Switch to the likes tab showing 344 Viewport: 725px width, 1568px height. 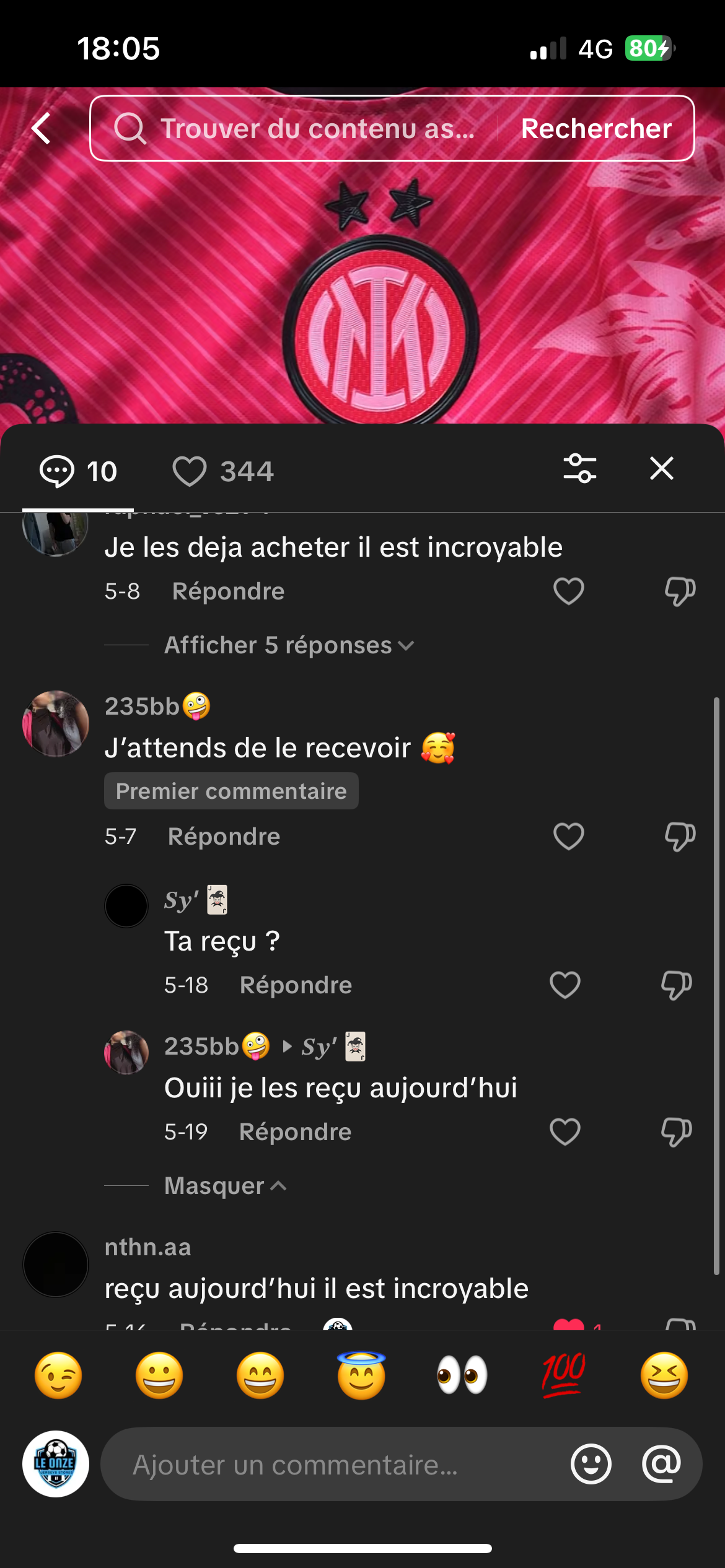click(x=223, y=472)
